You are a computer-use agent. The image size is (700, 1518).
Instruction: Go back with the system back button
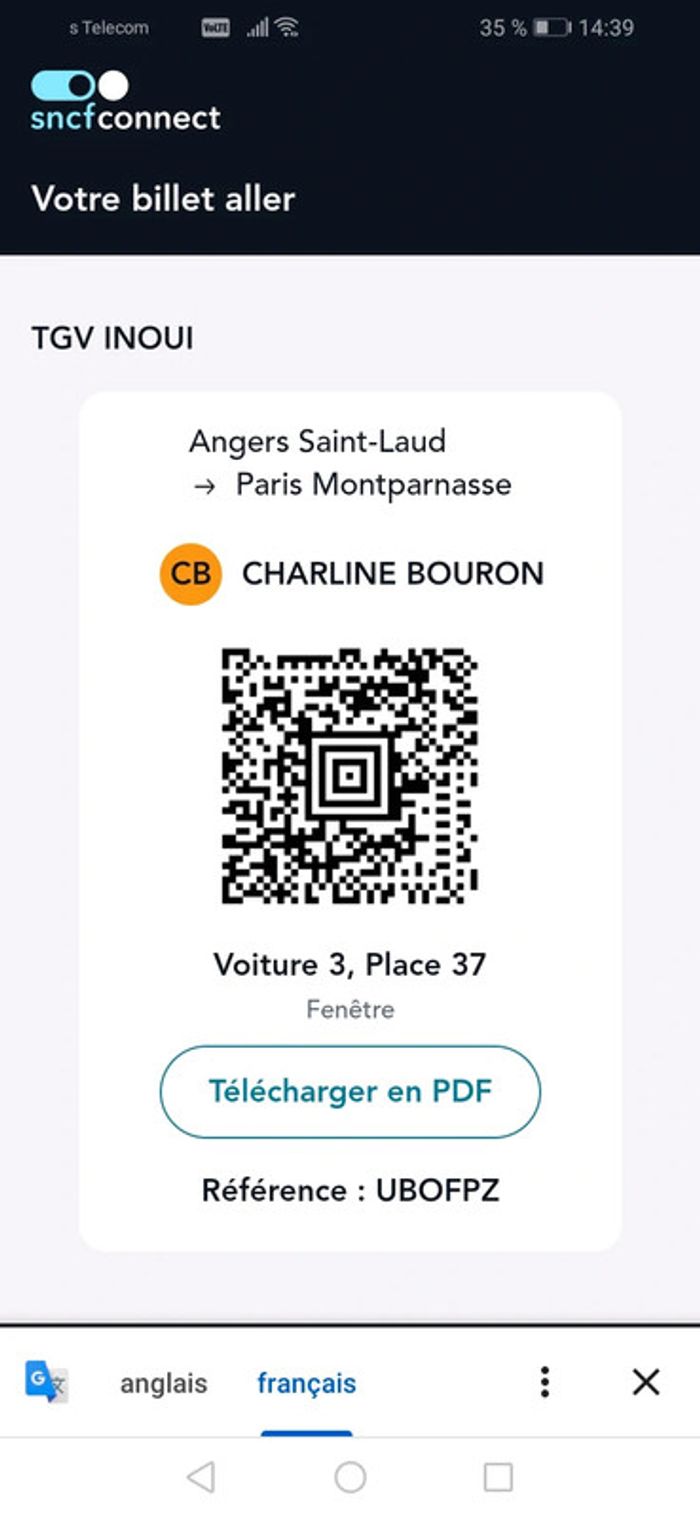tap(201, 1476)
